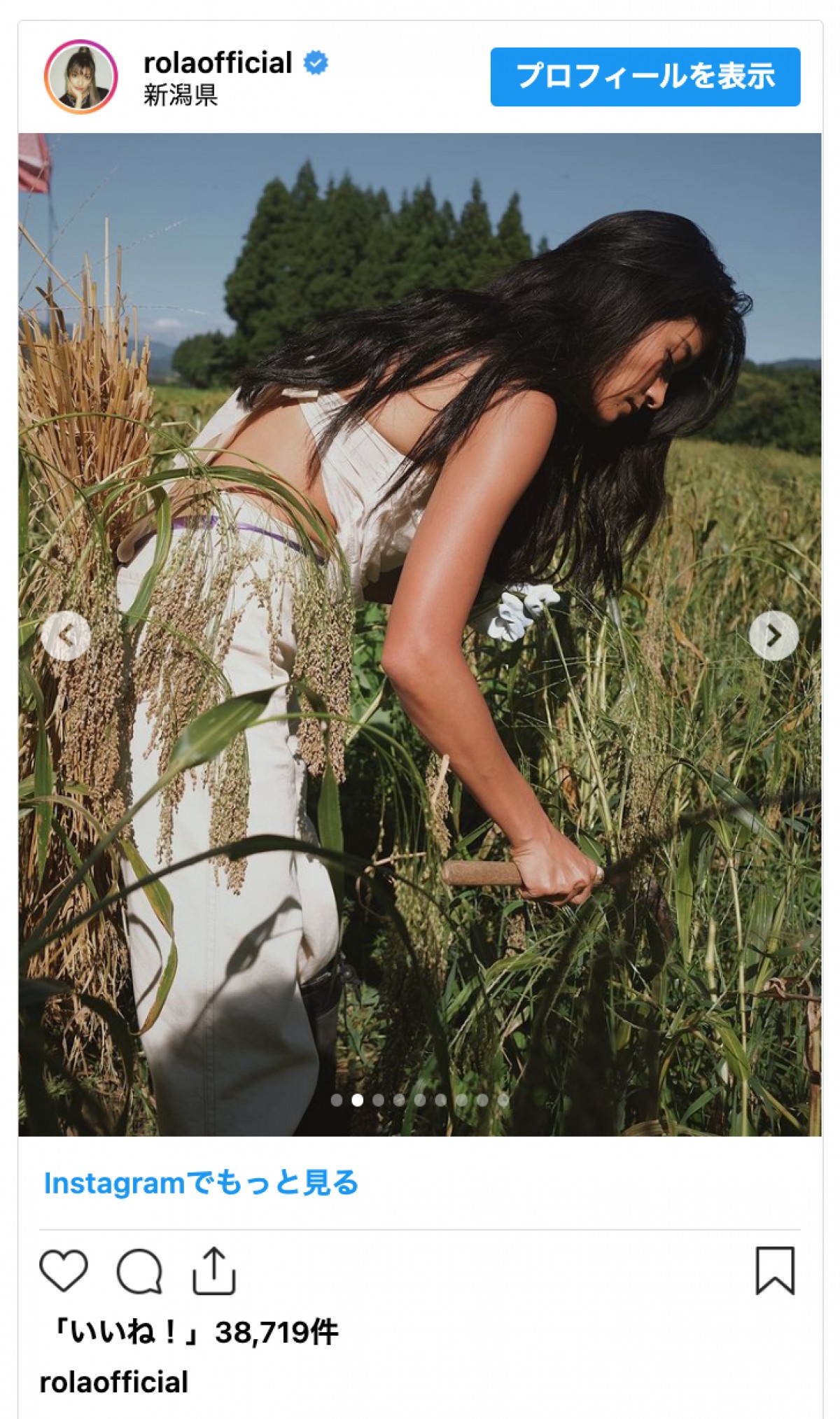Open rolaofficial's profile picture

pos(80,76)
